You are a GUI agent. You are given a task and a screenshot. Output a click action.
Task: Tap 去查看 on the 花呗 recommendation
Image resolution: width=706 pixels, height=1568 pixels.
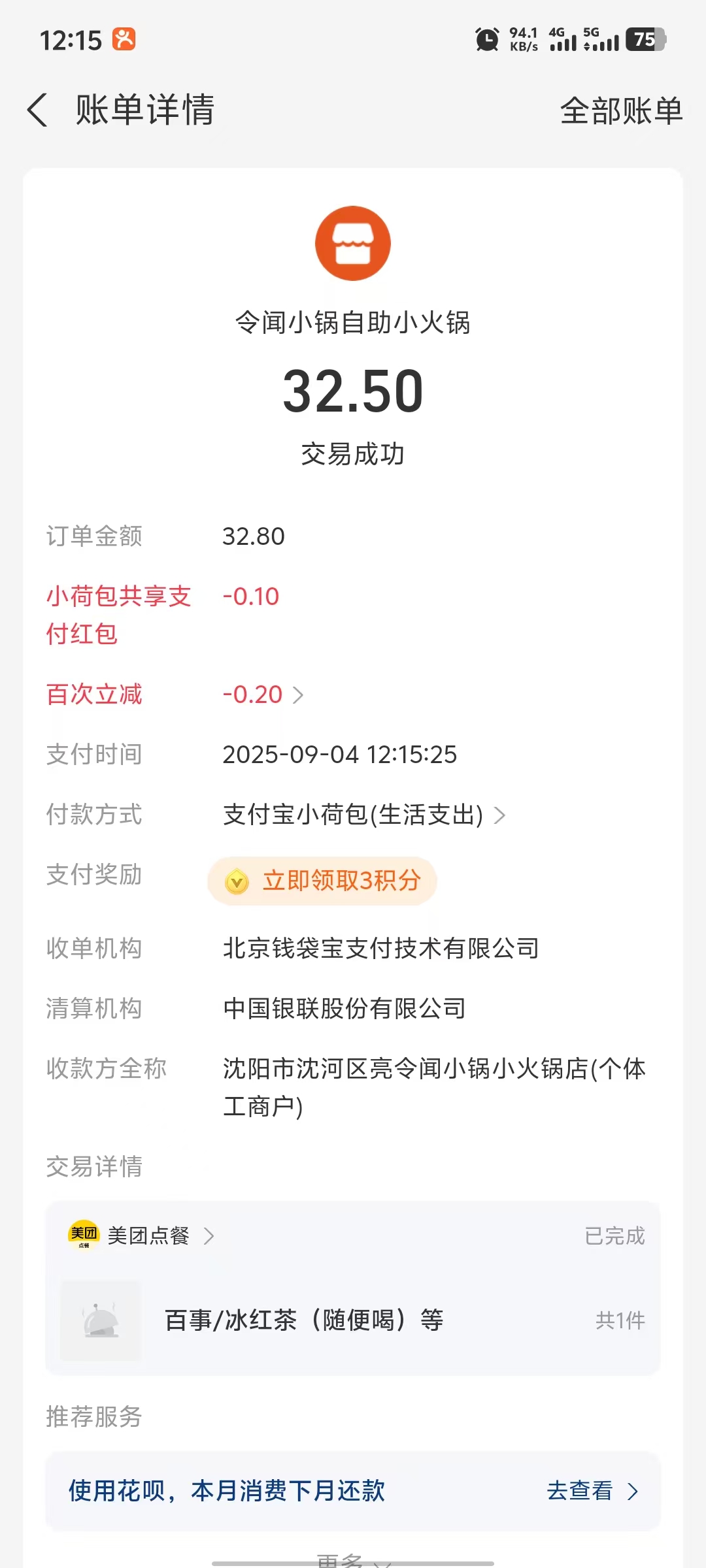click(591, 1491)
